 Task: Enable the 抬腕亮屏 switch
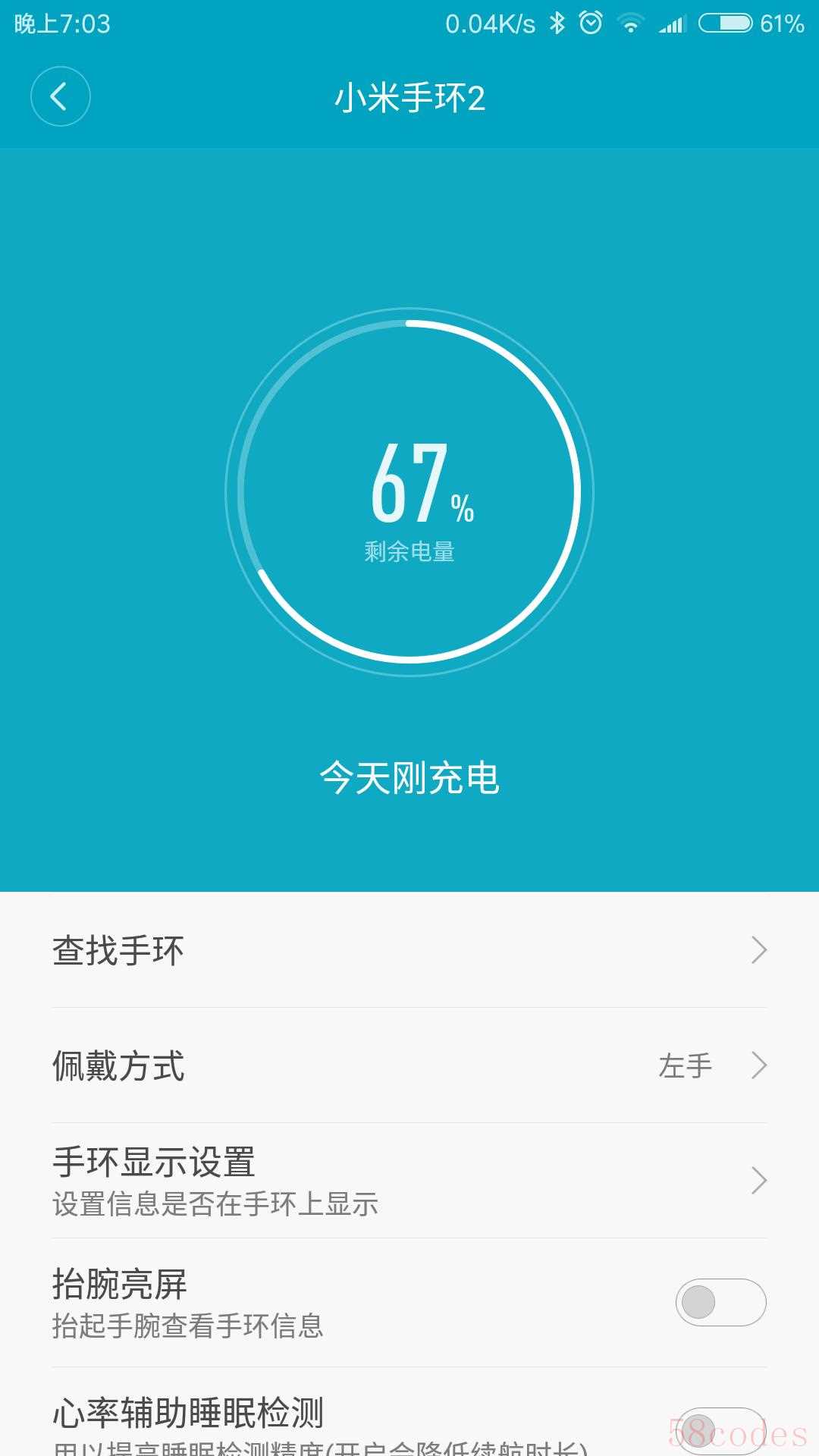tap(720, 1302)
